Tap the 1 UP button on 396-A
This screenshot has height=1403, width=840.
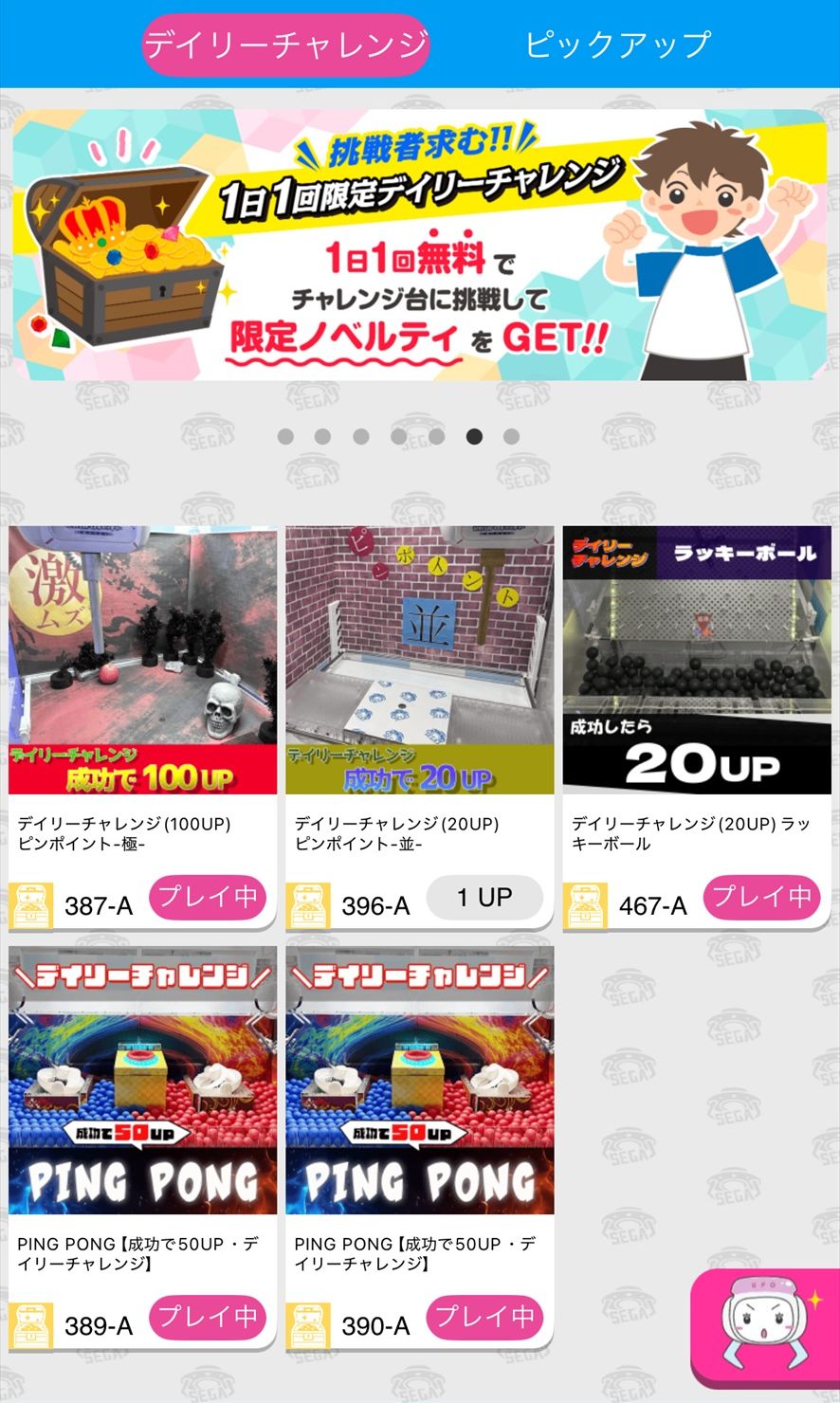(x=484, y=898)
